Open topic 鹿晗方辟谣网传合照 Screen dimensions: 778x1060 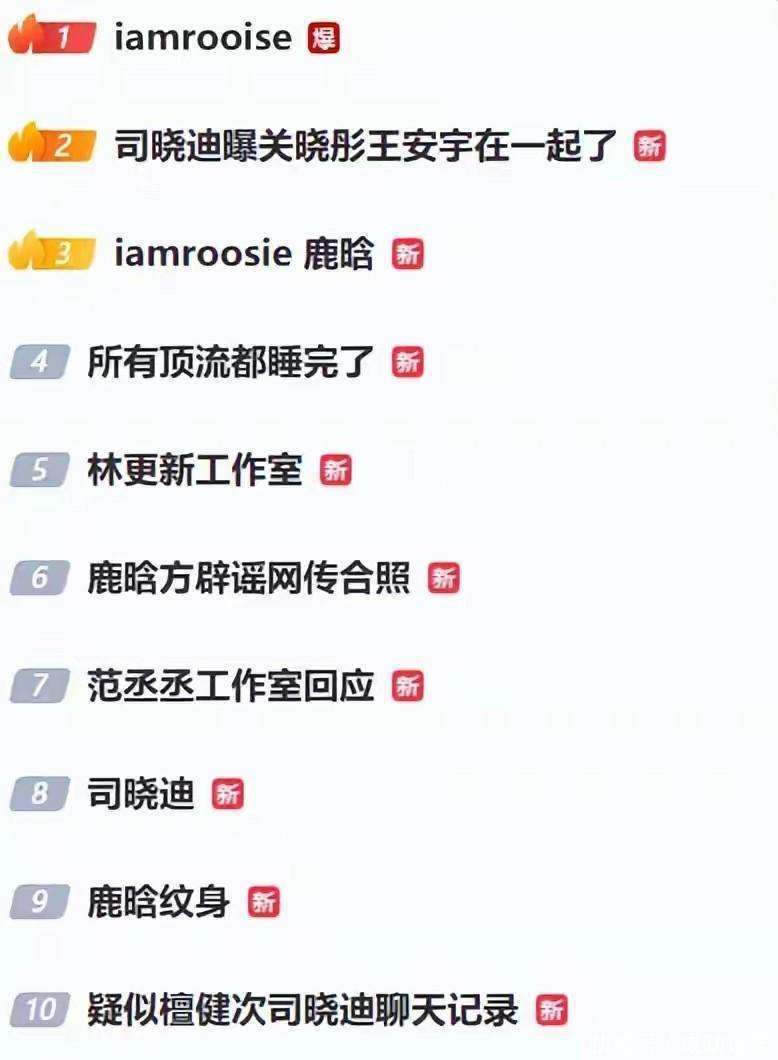[x=249, y=578]
